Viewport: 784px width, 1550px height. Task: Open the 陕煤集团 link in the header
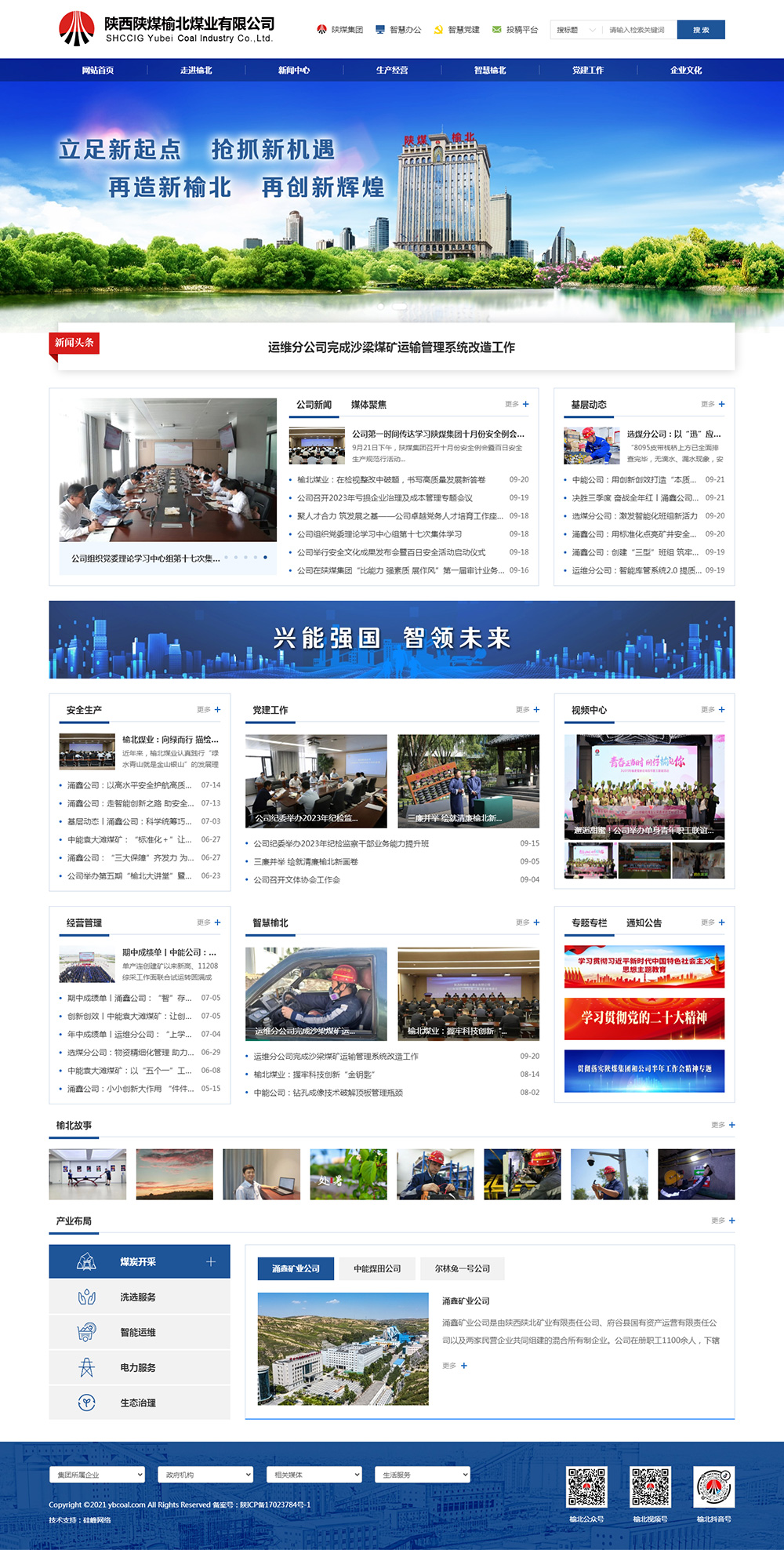[x=340, y=30]
